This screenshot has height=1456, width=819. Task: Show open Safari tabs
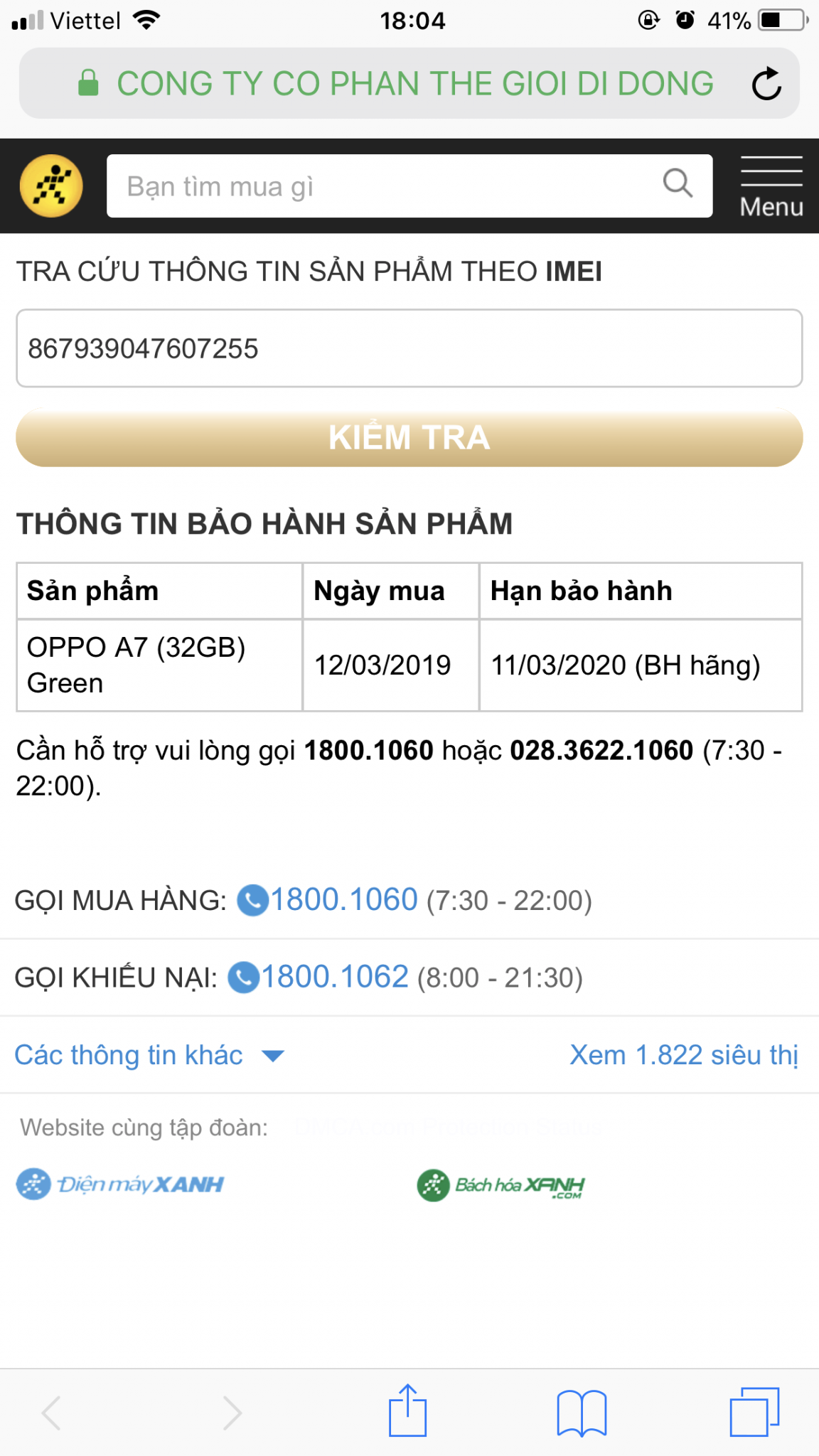pyautogui.click(x=754, y=1412)
